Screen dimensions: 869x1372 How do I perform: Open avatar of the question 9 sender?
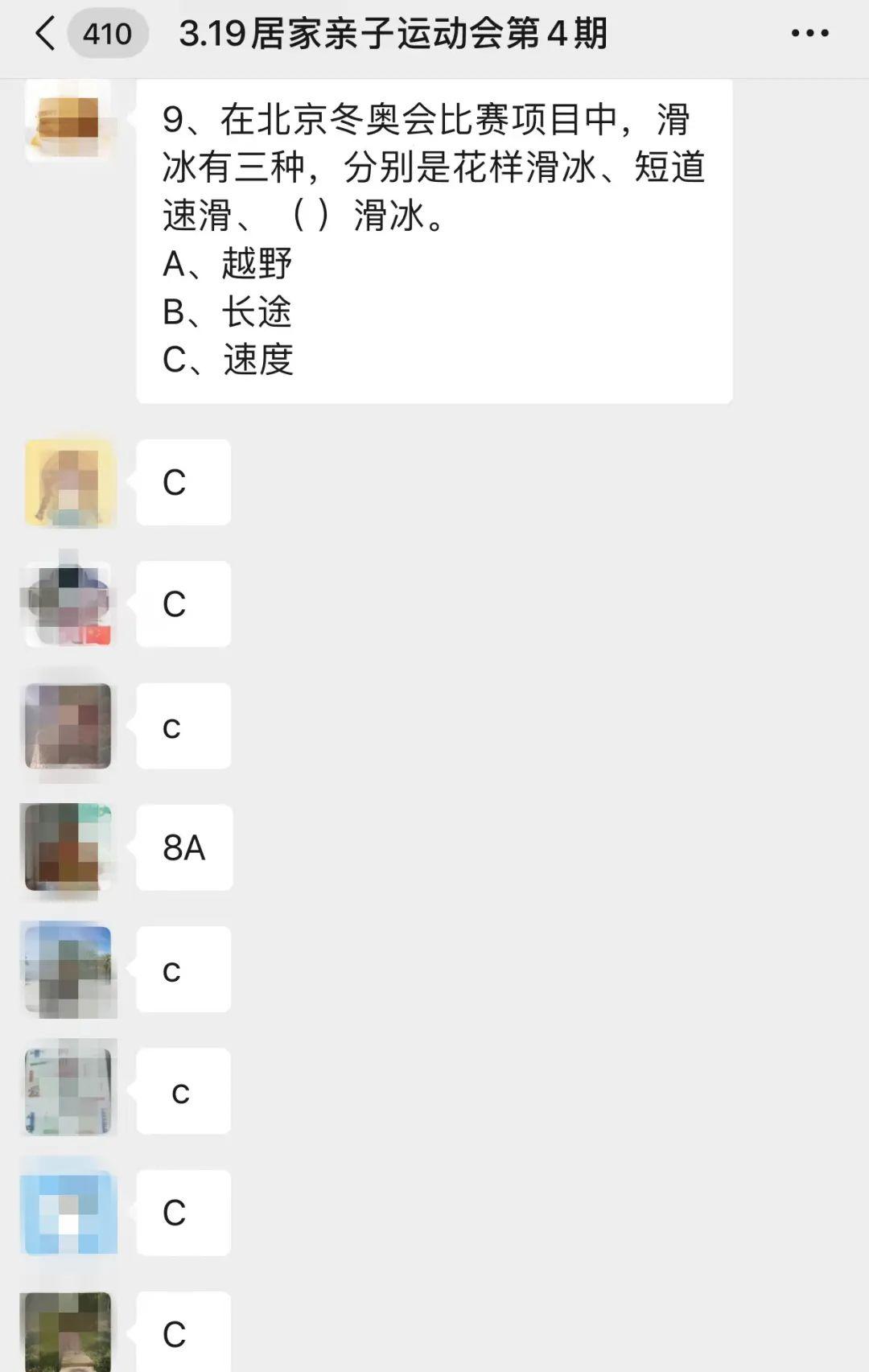[x=68, y=121]
